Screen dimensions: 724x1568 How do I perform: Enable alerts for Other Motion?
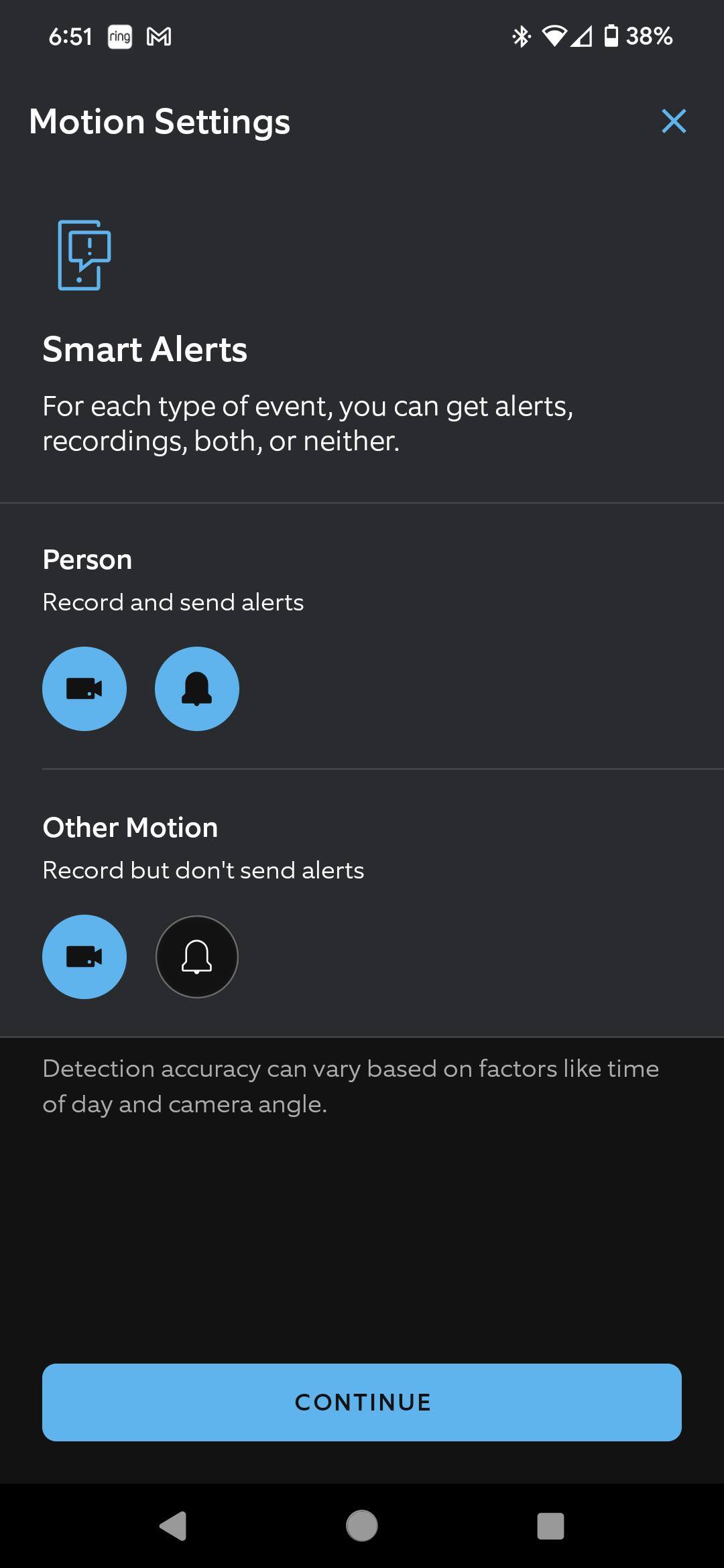(196, 956)
